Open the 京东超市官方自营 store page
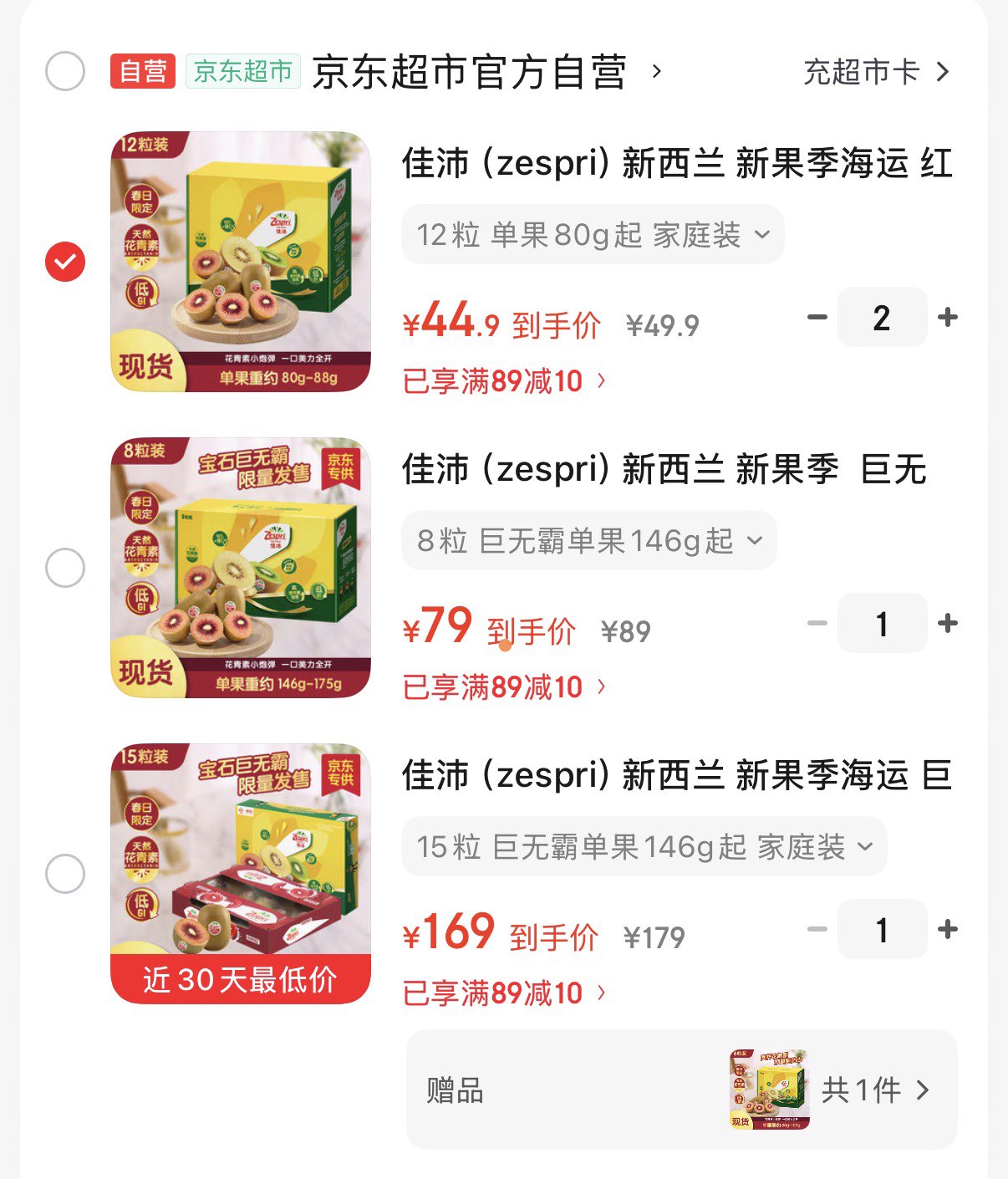Viewport: 1008px width, 1179px height. 468,72
